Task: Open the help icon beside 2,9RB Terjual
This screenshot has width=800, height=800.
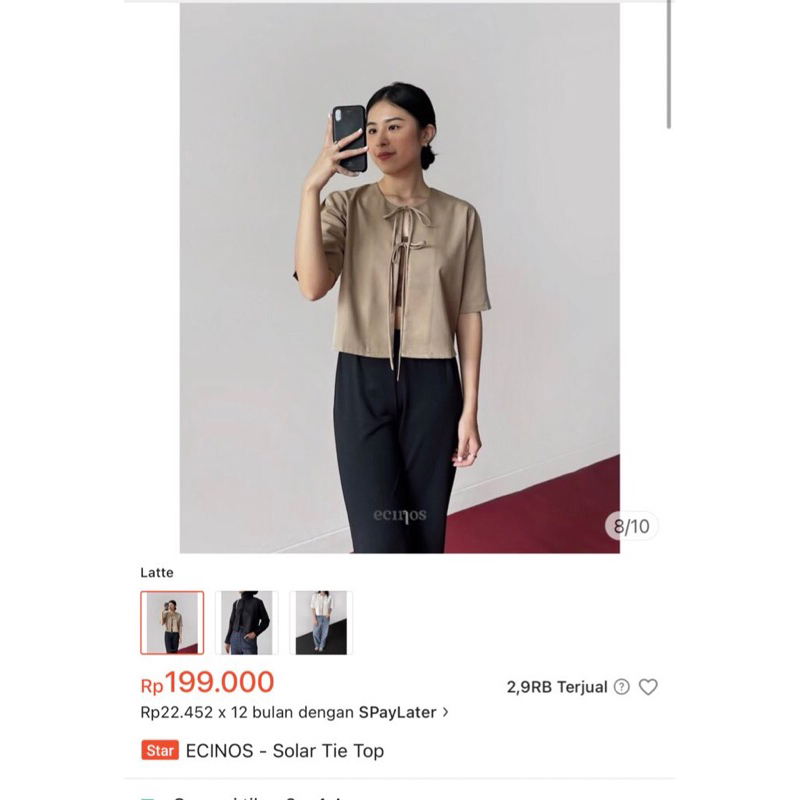Action: [x=622, y=687]
